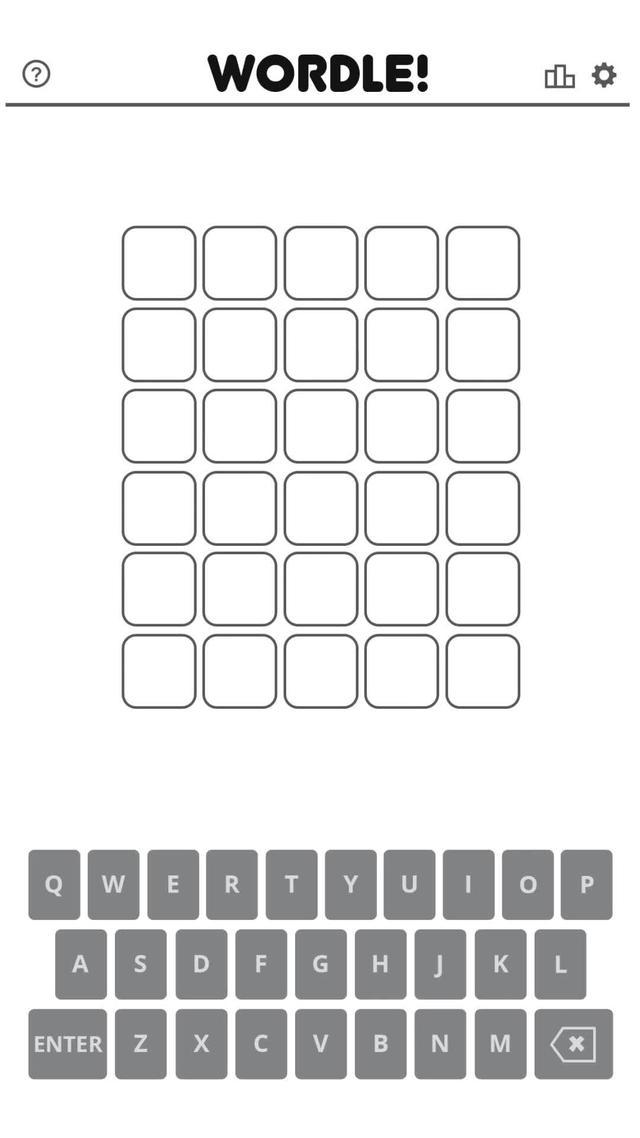Tap the letter I key

468,885
